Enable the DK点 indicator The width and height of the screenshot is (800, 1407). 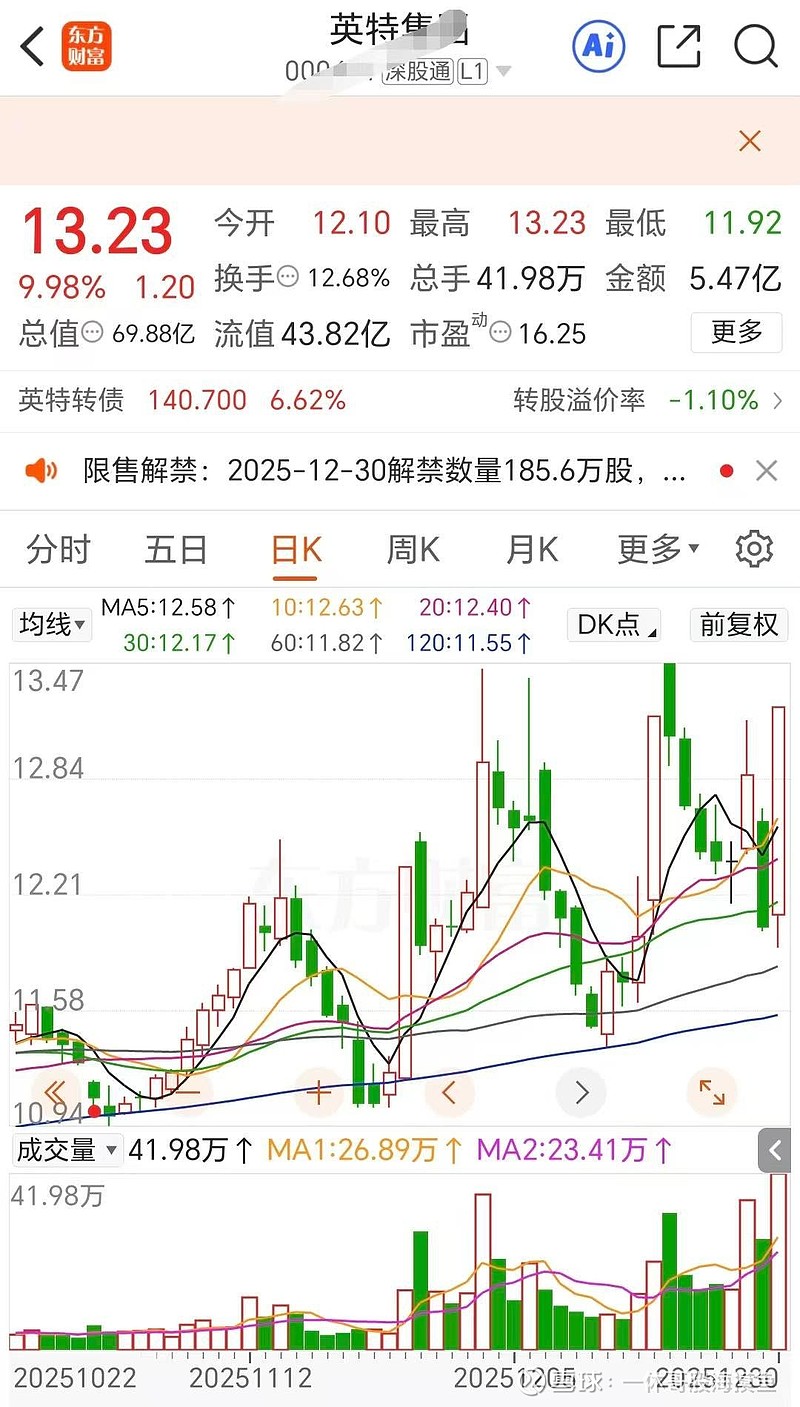(611, 624)
